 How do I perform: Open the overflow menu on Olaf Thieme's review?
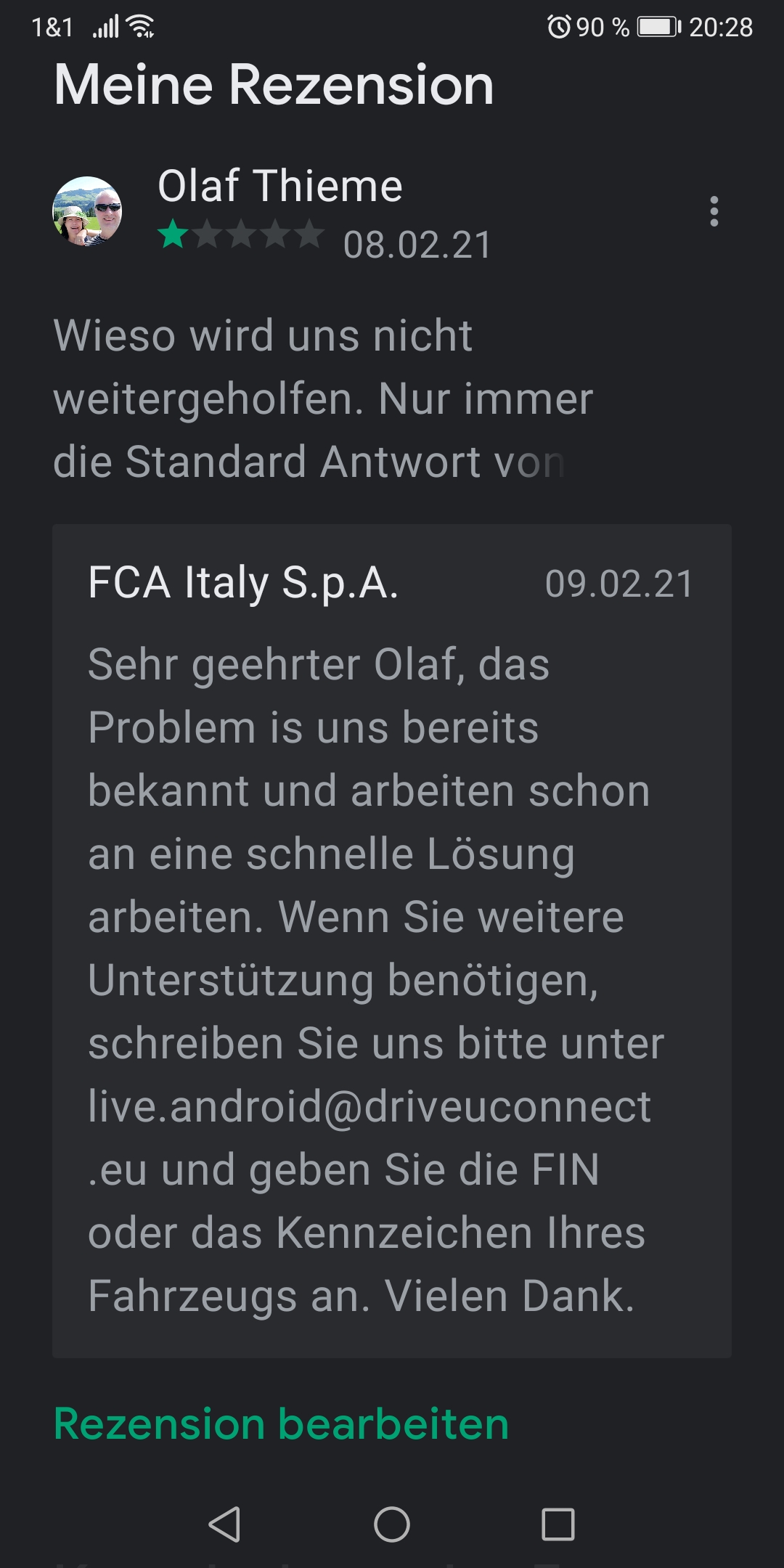click(x=714, y=211)
